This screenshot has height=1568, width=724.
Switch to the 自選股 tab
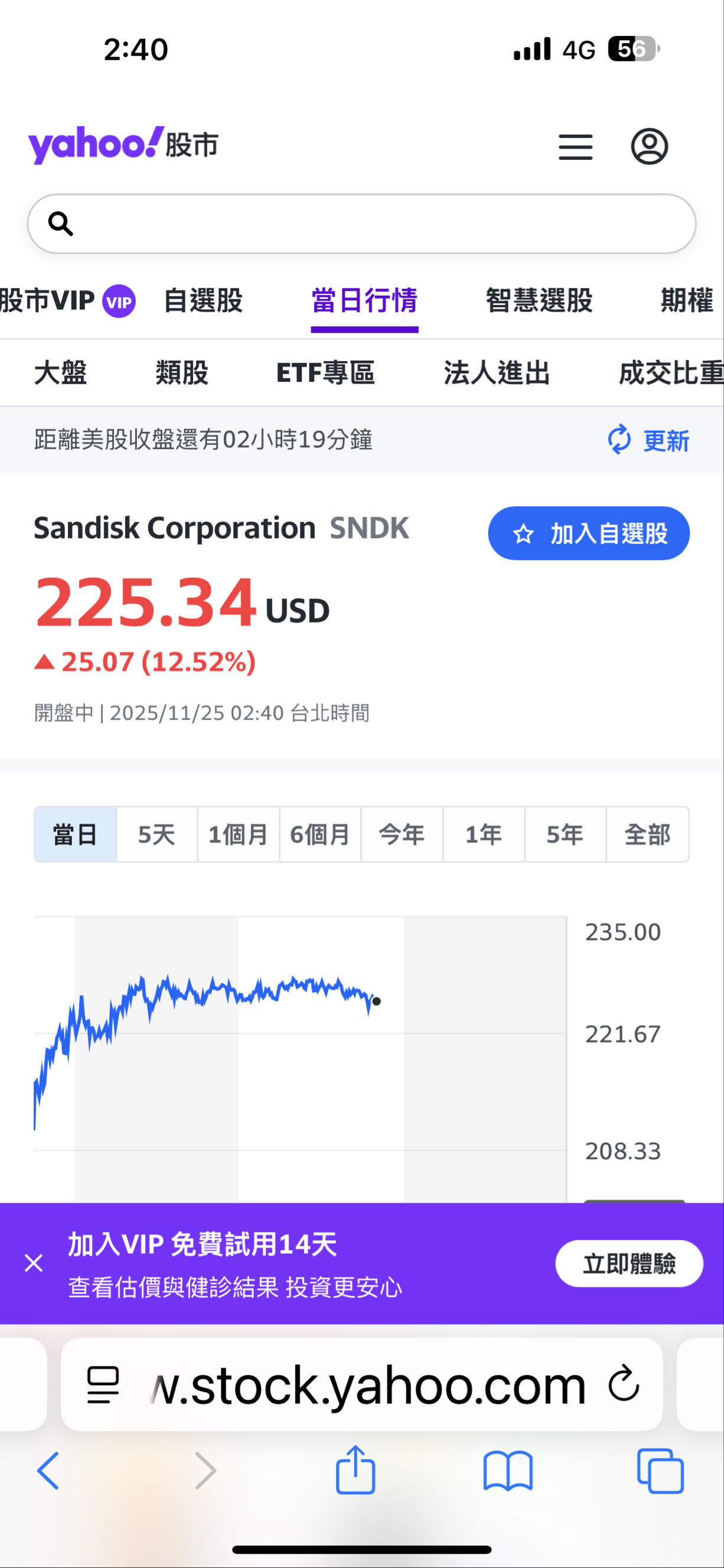[203, 301]
